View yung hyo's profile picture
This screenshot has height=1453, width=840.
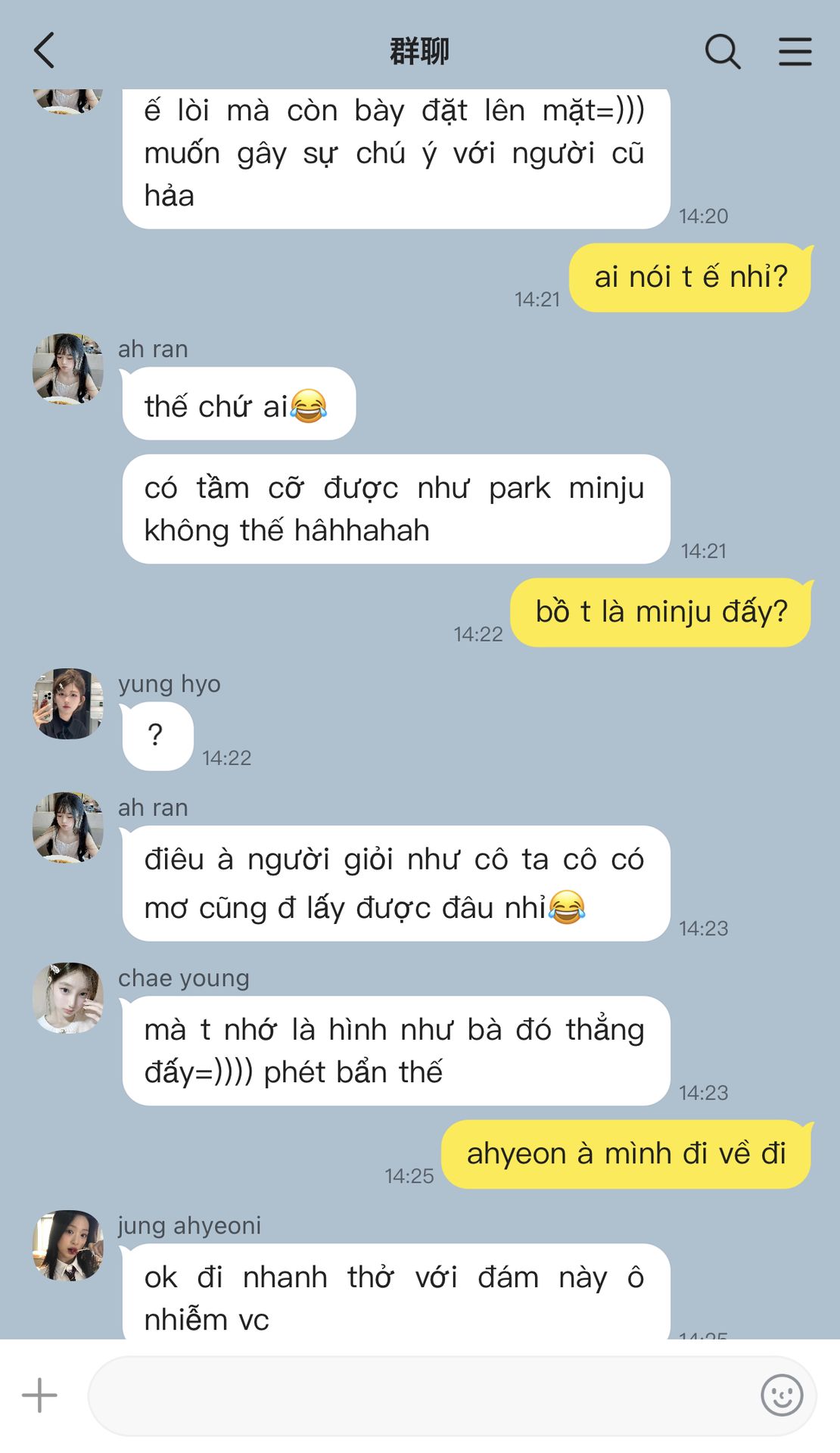click(68, 704)
